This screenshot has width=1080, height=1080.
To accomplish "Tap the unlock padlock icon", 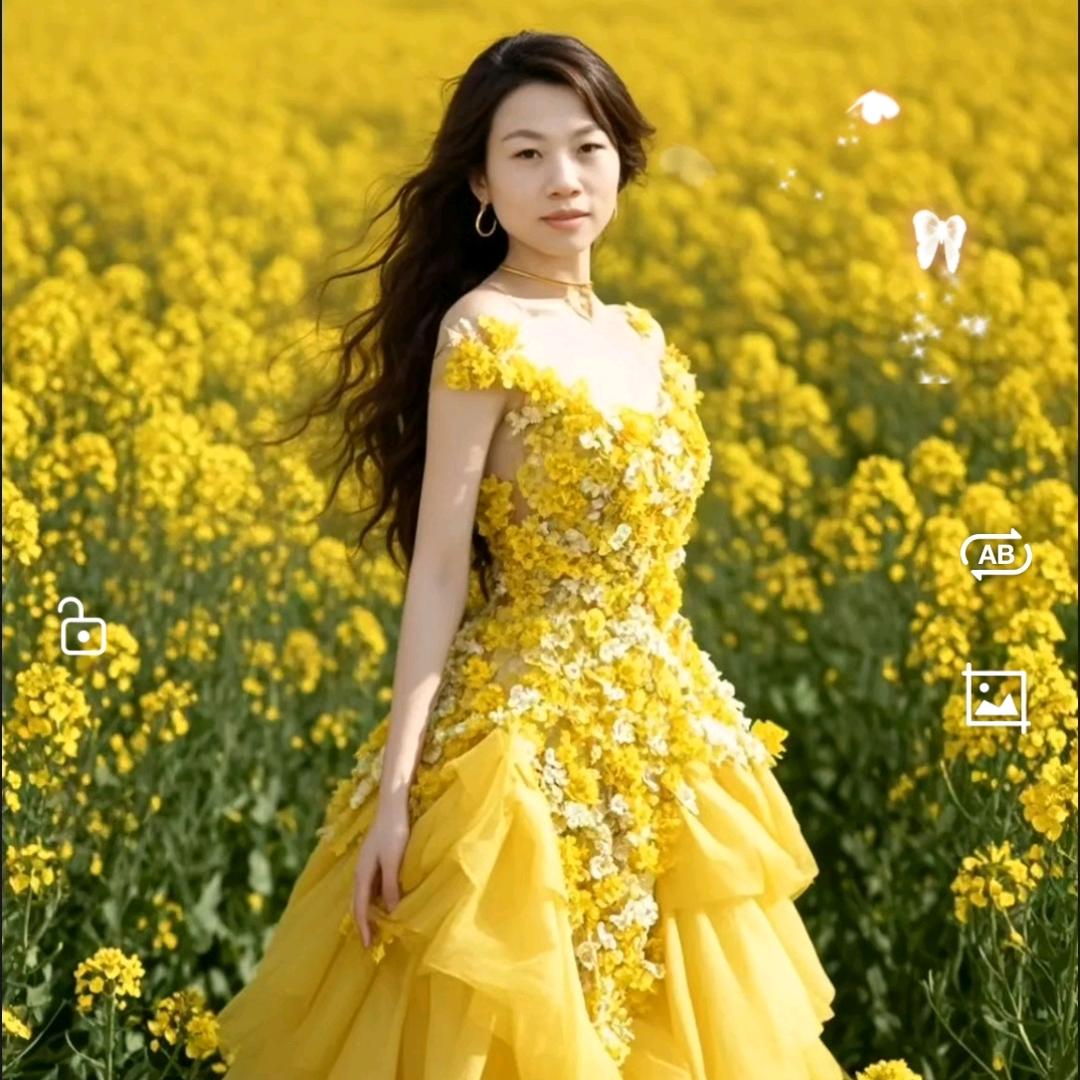I will pyautogui.click(x=82, y=628).
